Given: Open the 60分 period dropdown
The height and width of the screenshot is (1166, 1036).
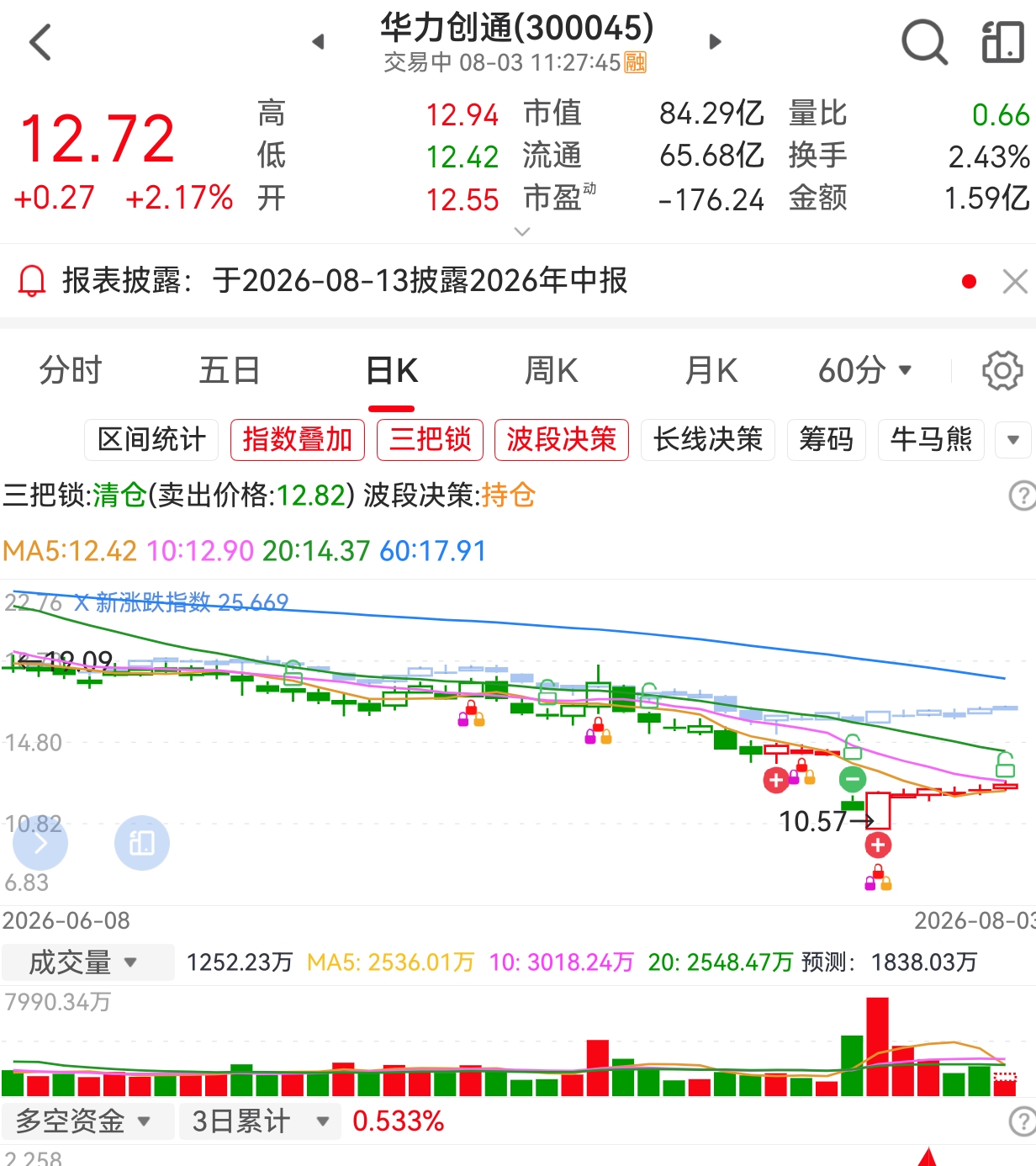Looking at the screenshot, I should pos(865,370).
